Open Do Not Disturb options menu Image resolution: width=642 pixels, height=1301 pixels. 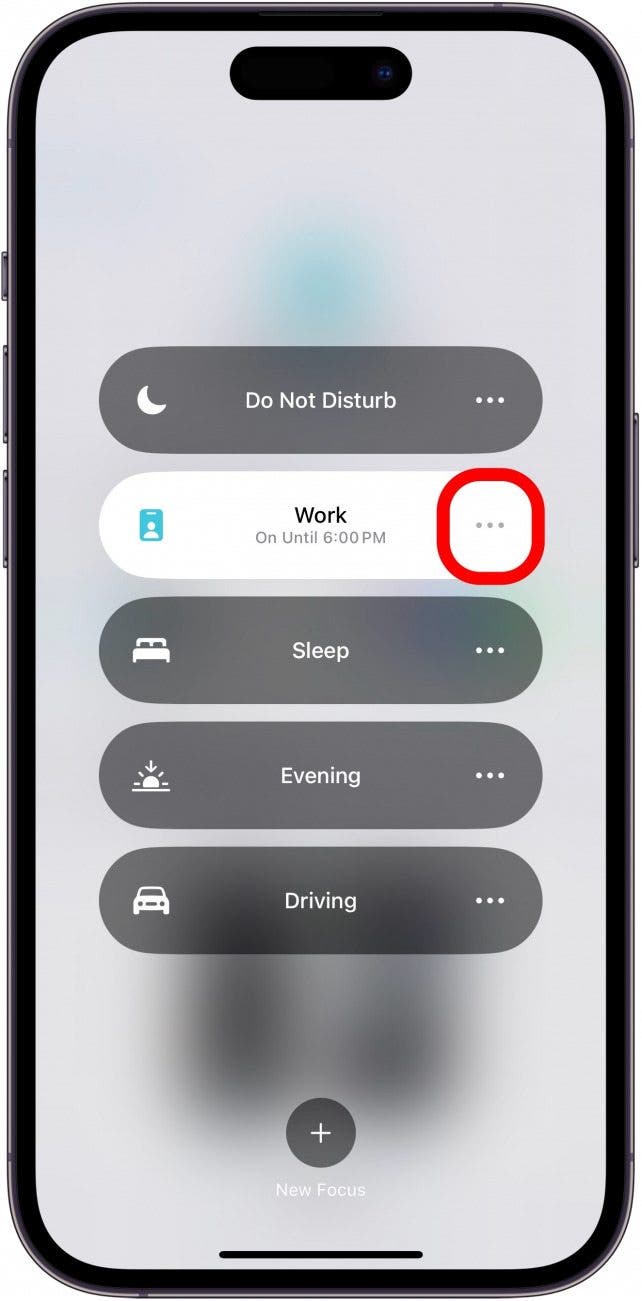(489, 400)
